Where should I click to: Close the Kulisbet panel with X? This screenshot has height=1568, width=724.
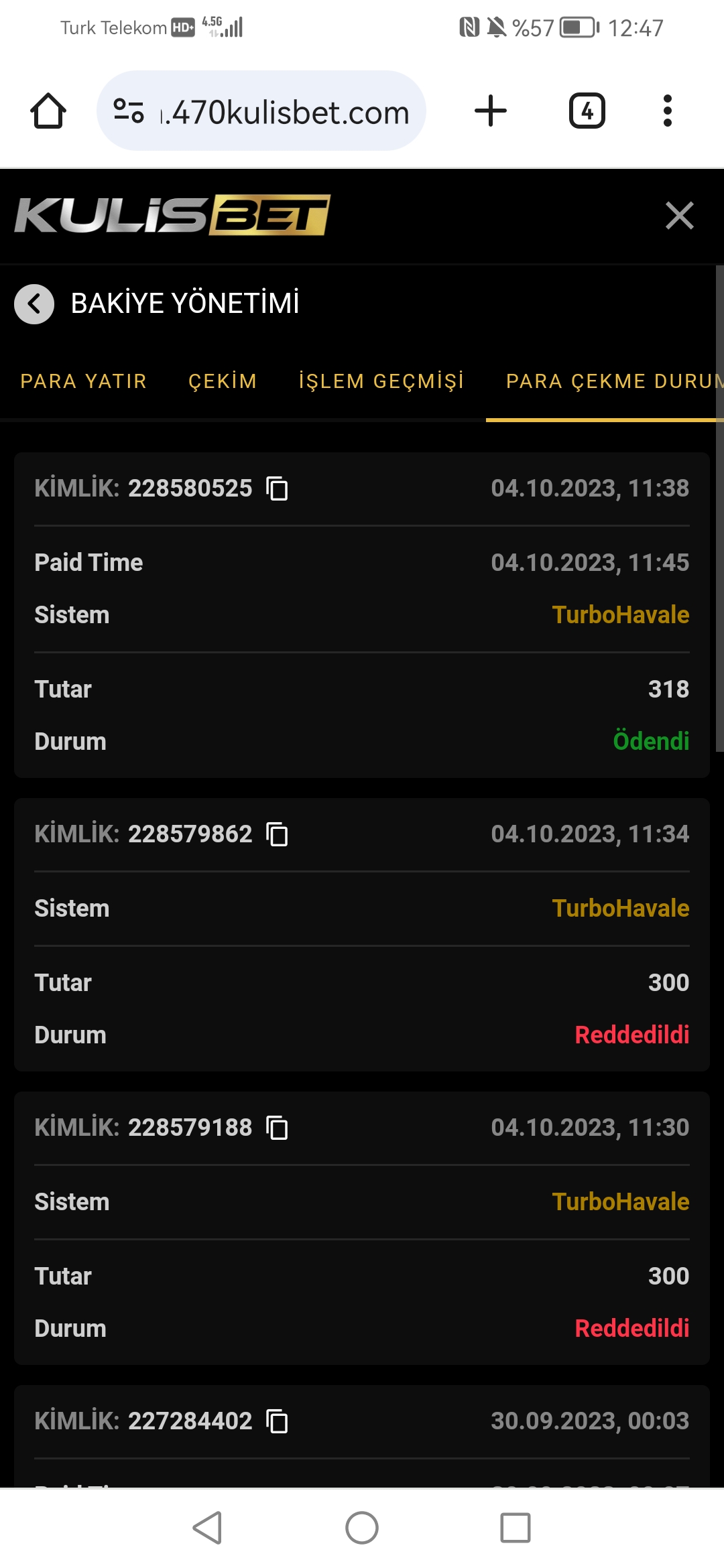[x=680, y=216]
